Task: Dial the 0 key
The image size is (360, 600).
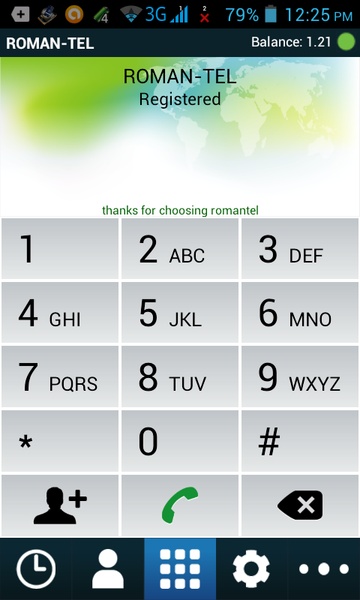Action: [180, 441]
